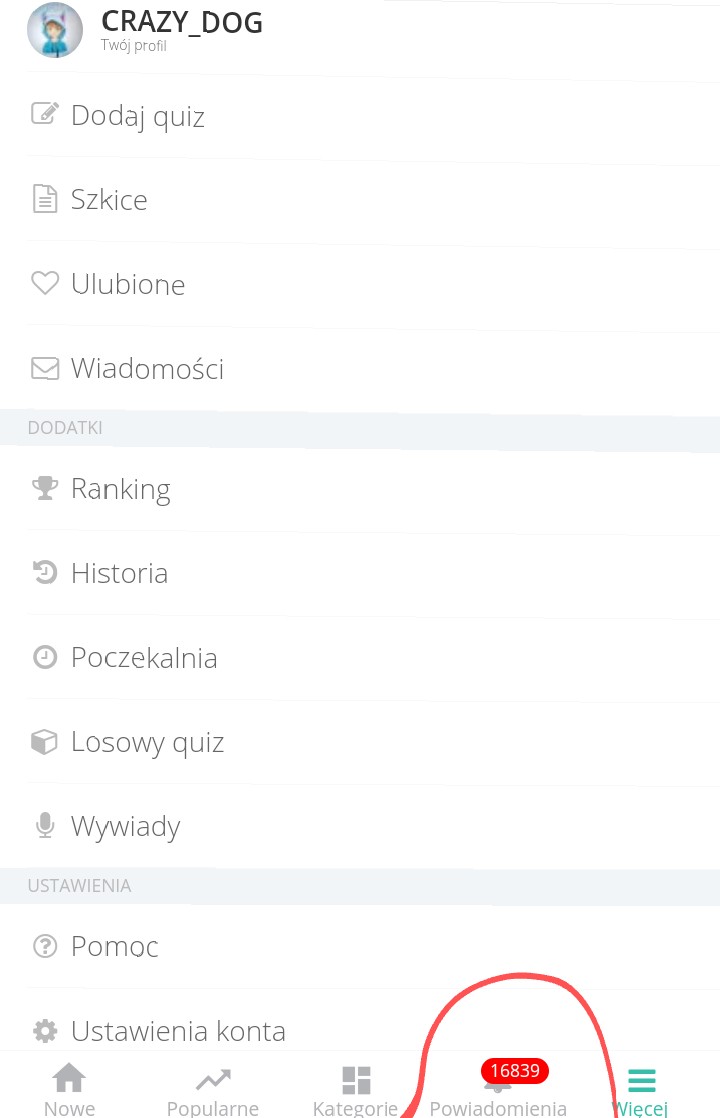Open Wywiady
The image size is (720, 1118).
(x=360, y=826)
